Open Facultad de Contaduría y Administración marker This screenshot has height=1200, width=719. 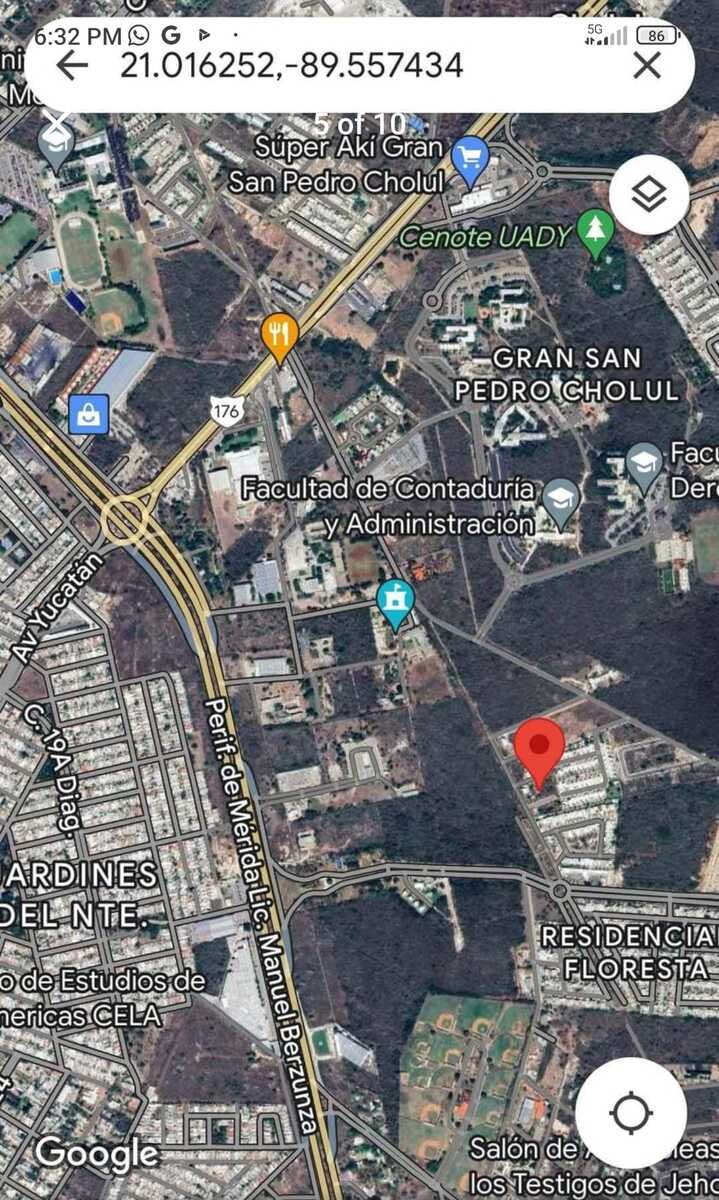562,500
